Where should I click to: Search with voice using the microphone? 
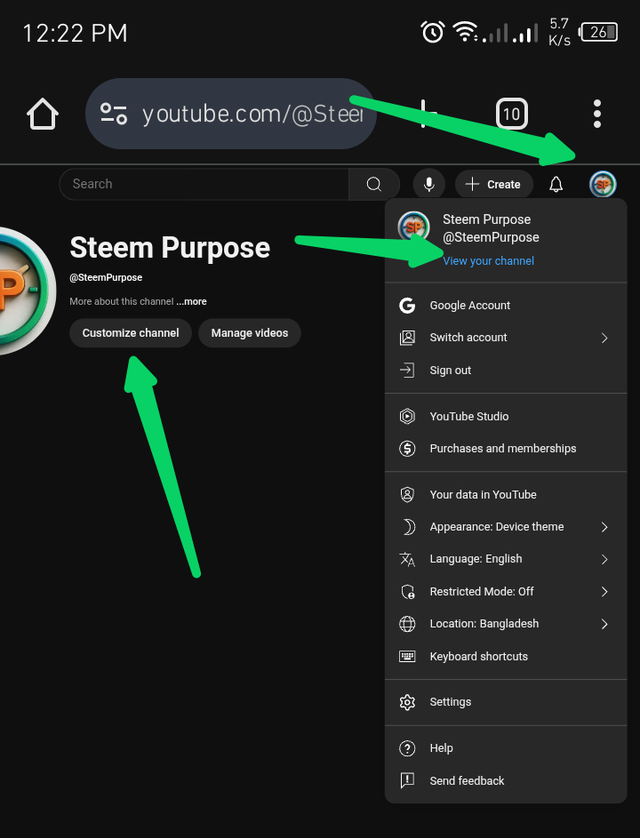click(429, 184)
